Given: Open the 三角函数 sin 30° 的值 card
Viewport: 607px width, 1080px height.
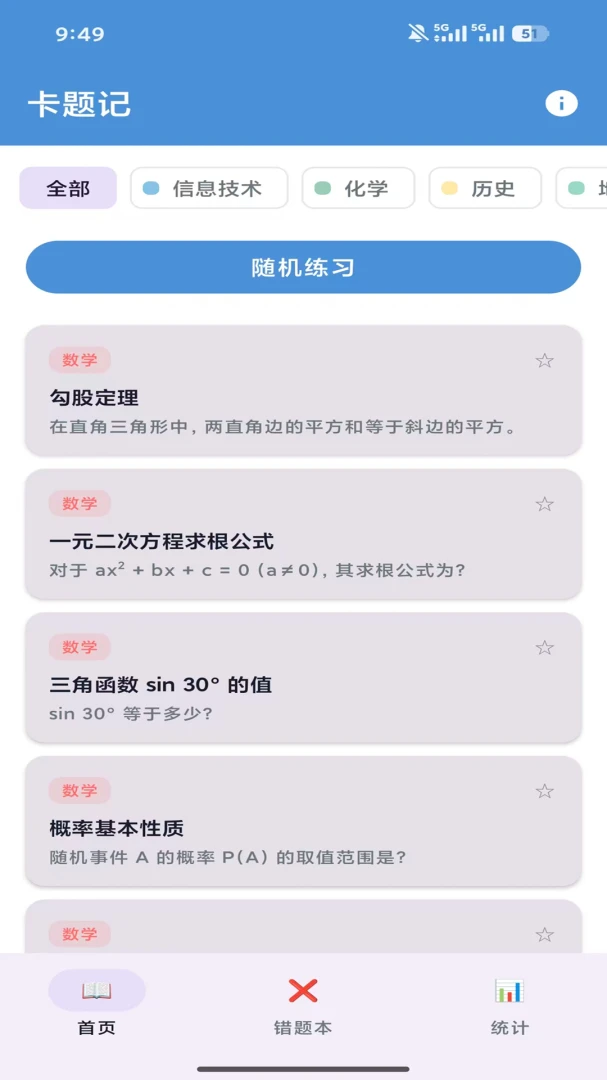Looking at the screenshot, I should [303, 678].
